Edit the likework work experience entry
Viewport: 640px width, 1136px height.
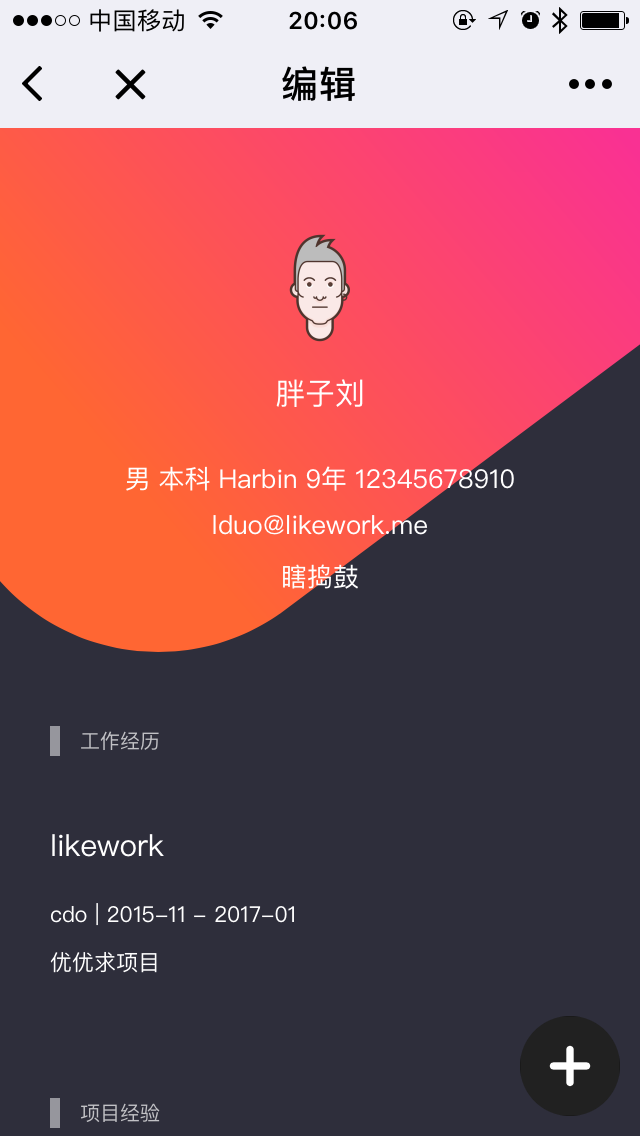(107, 846)
